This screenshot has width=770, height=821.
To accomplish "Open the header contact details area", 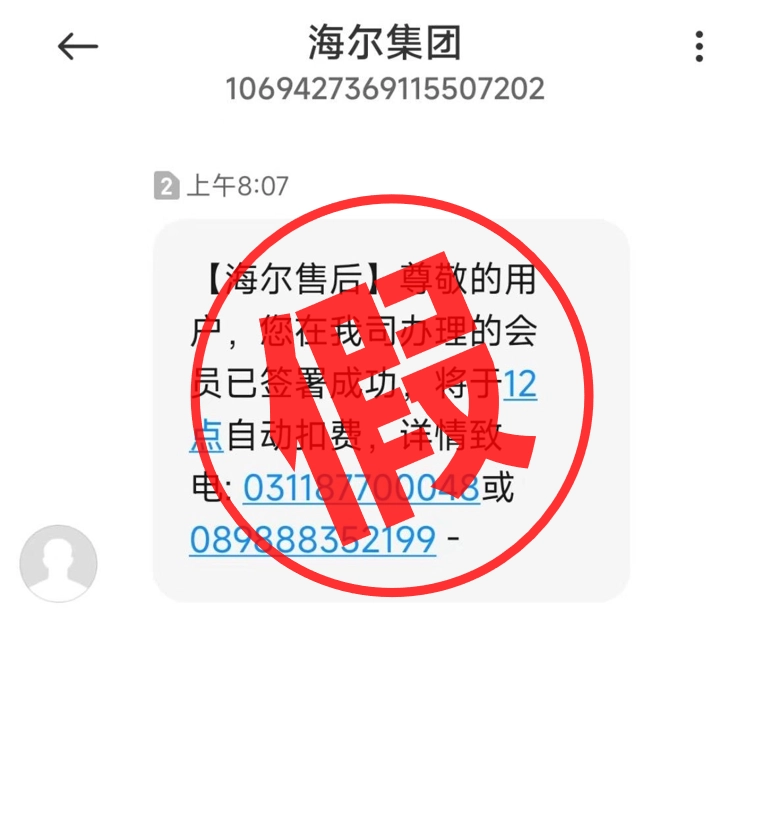I will 384,60.
